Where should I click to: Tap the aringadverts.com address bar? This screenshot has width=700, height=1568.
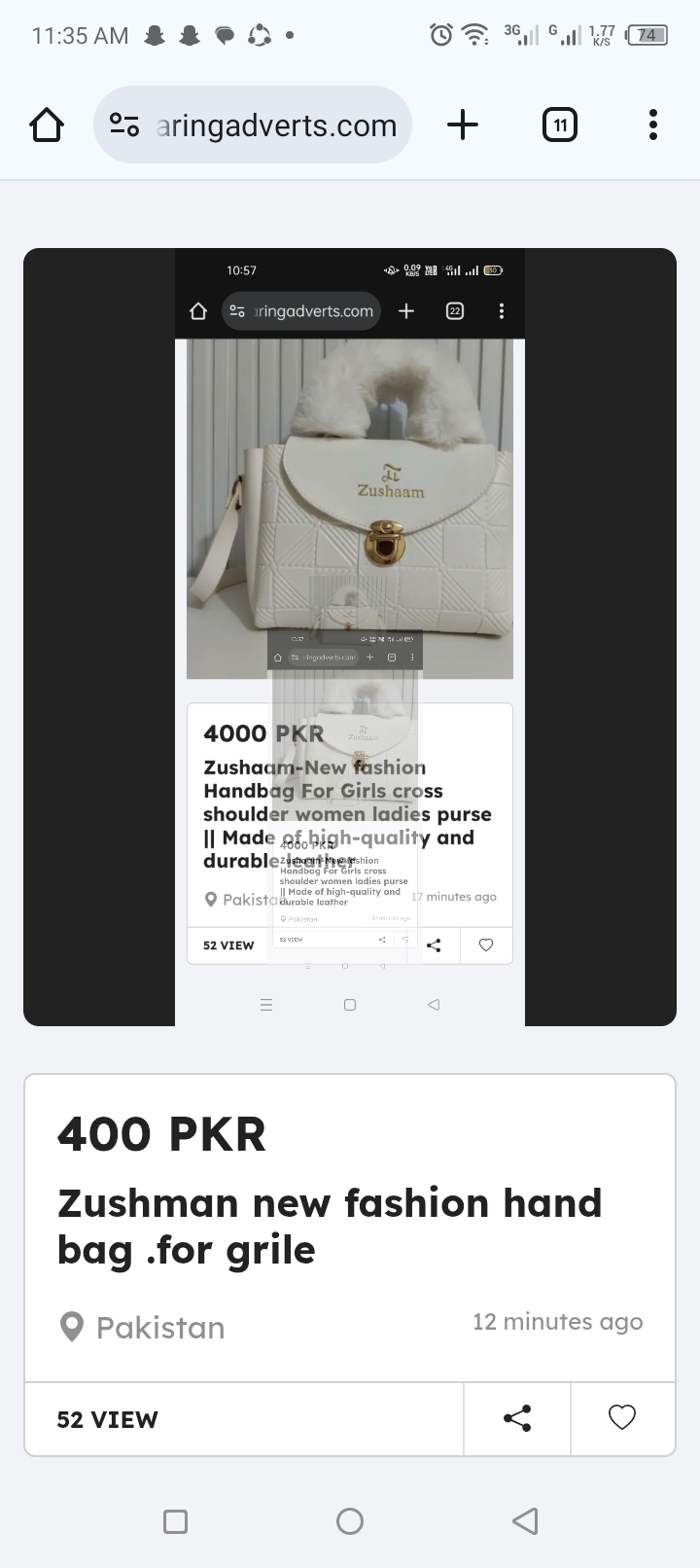(x=275, y=125)
